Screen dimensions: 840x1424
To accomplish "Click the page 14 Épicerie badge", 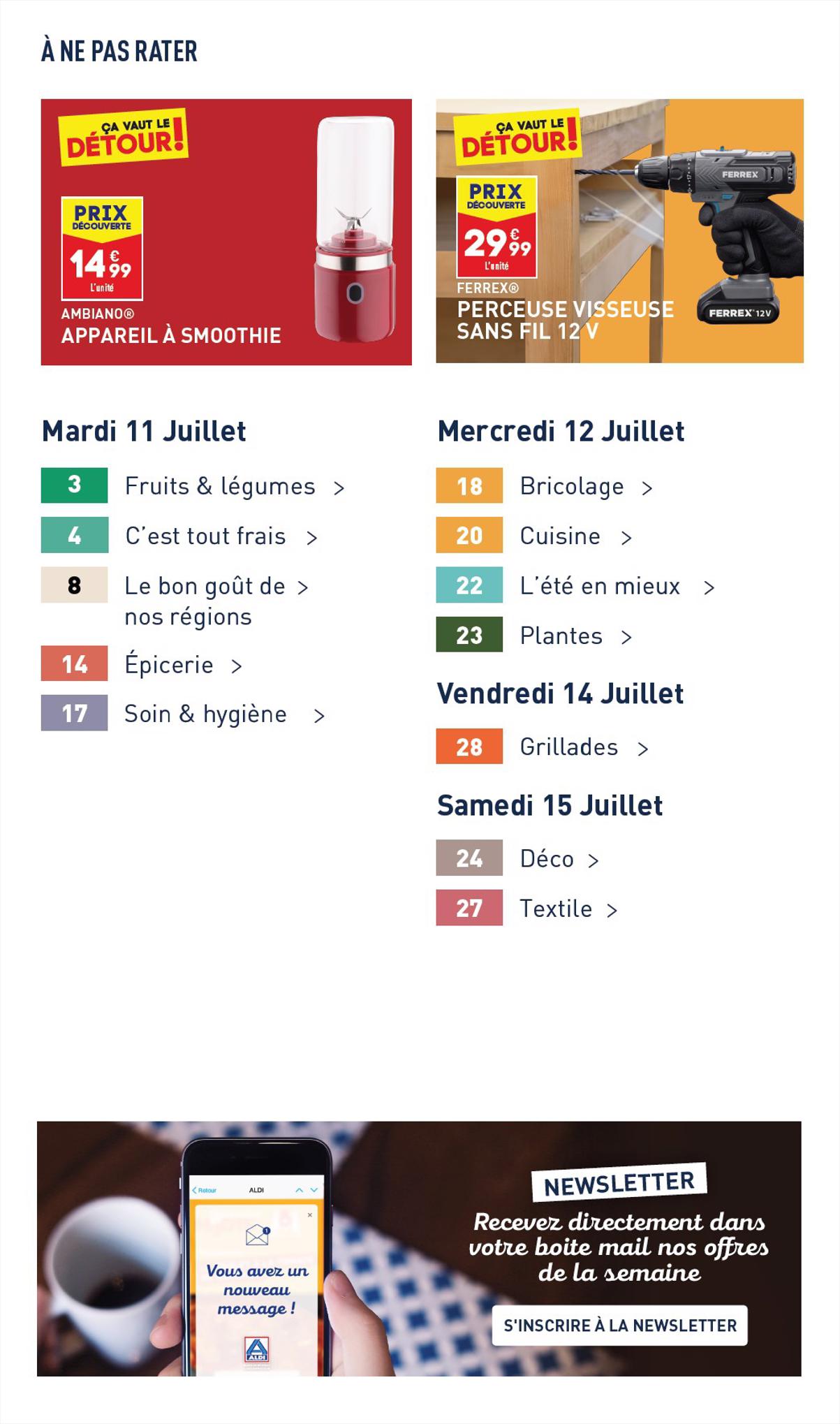I will click(73, 666).
